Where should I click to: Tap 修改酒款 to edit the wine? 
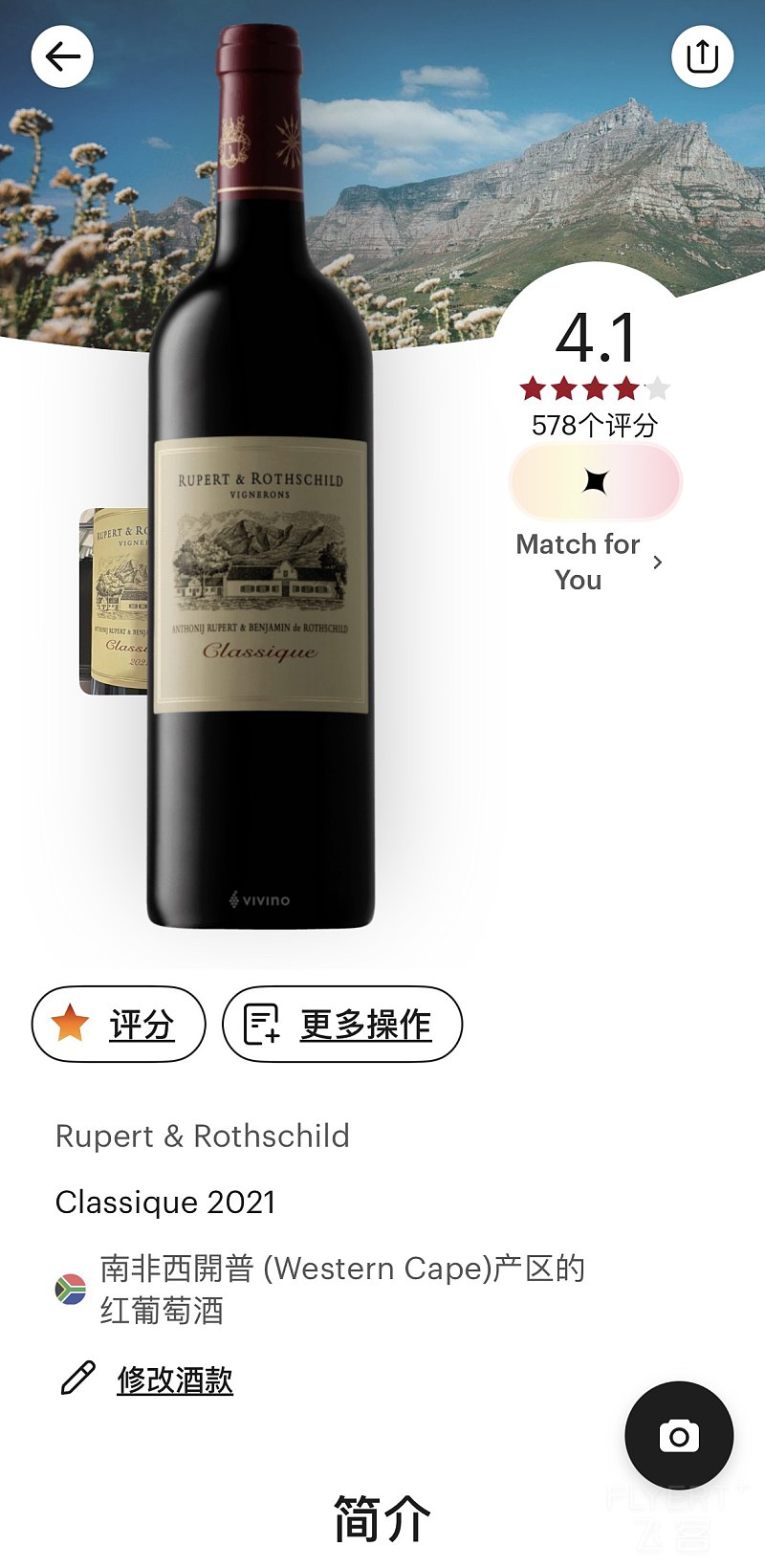174,1380
